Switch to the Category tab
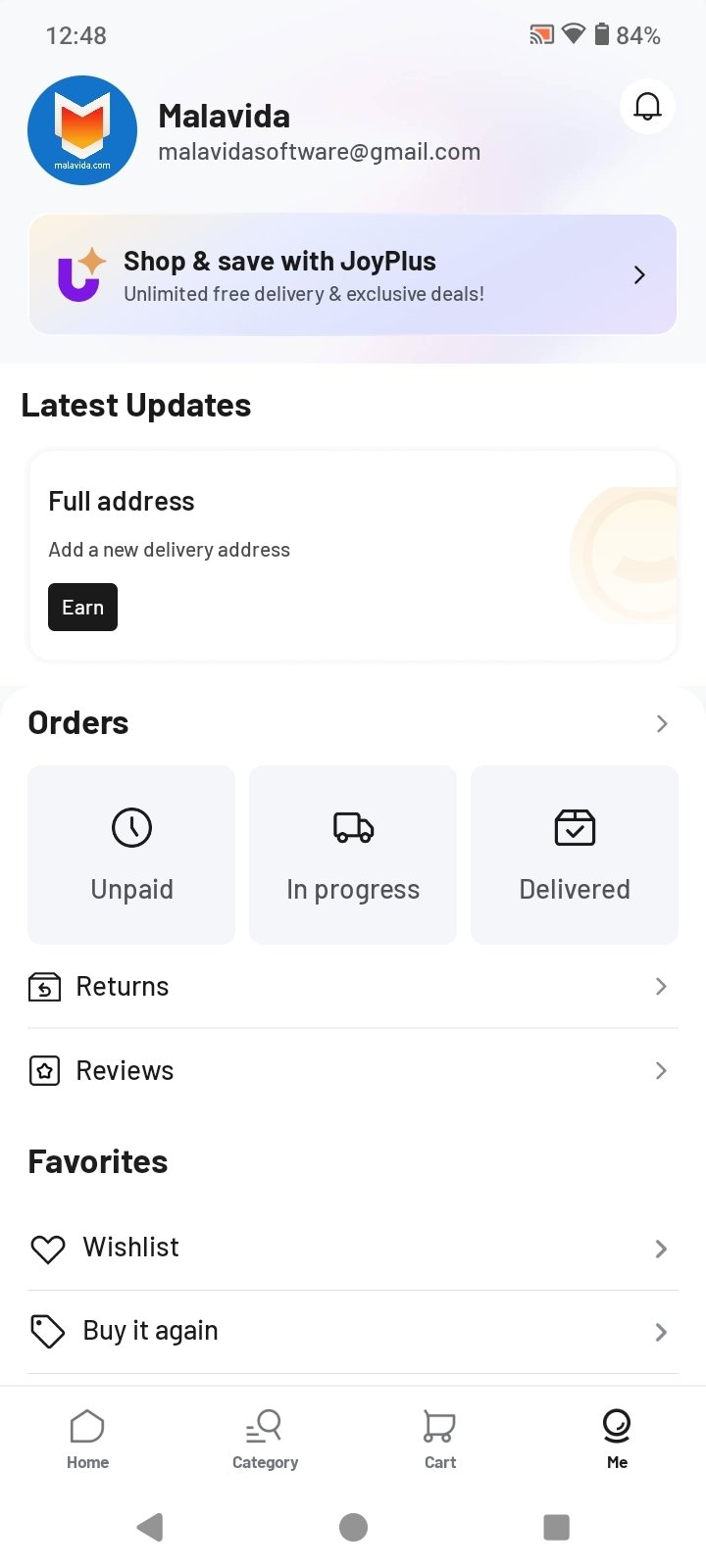The width and height of the screenshot is (706, 1568). coord(265,1439)
